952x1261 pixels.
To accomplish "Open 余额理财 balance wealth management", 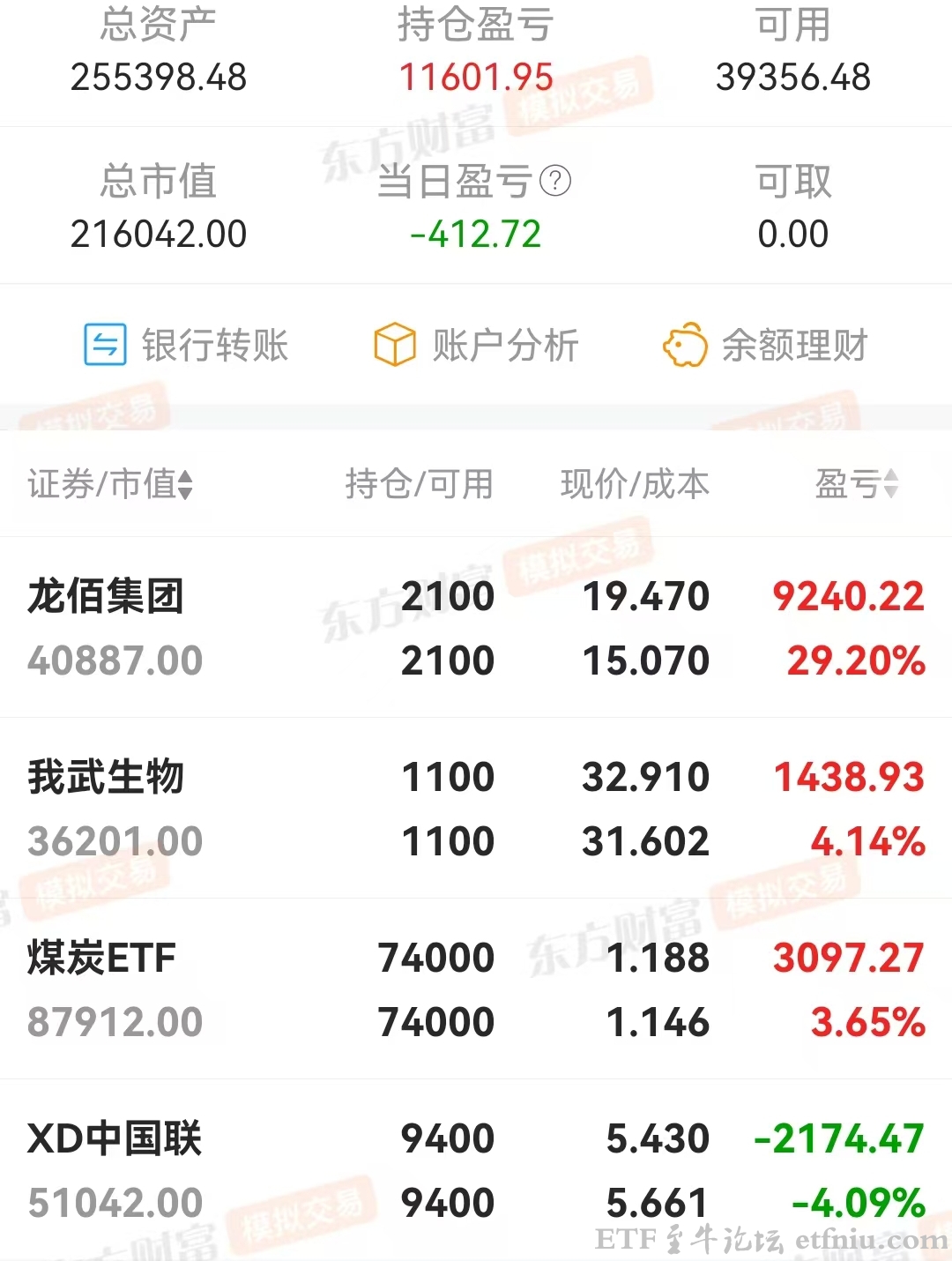I will coord(766,345).
